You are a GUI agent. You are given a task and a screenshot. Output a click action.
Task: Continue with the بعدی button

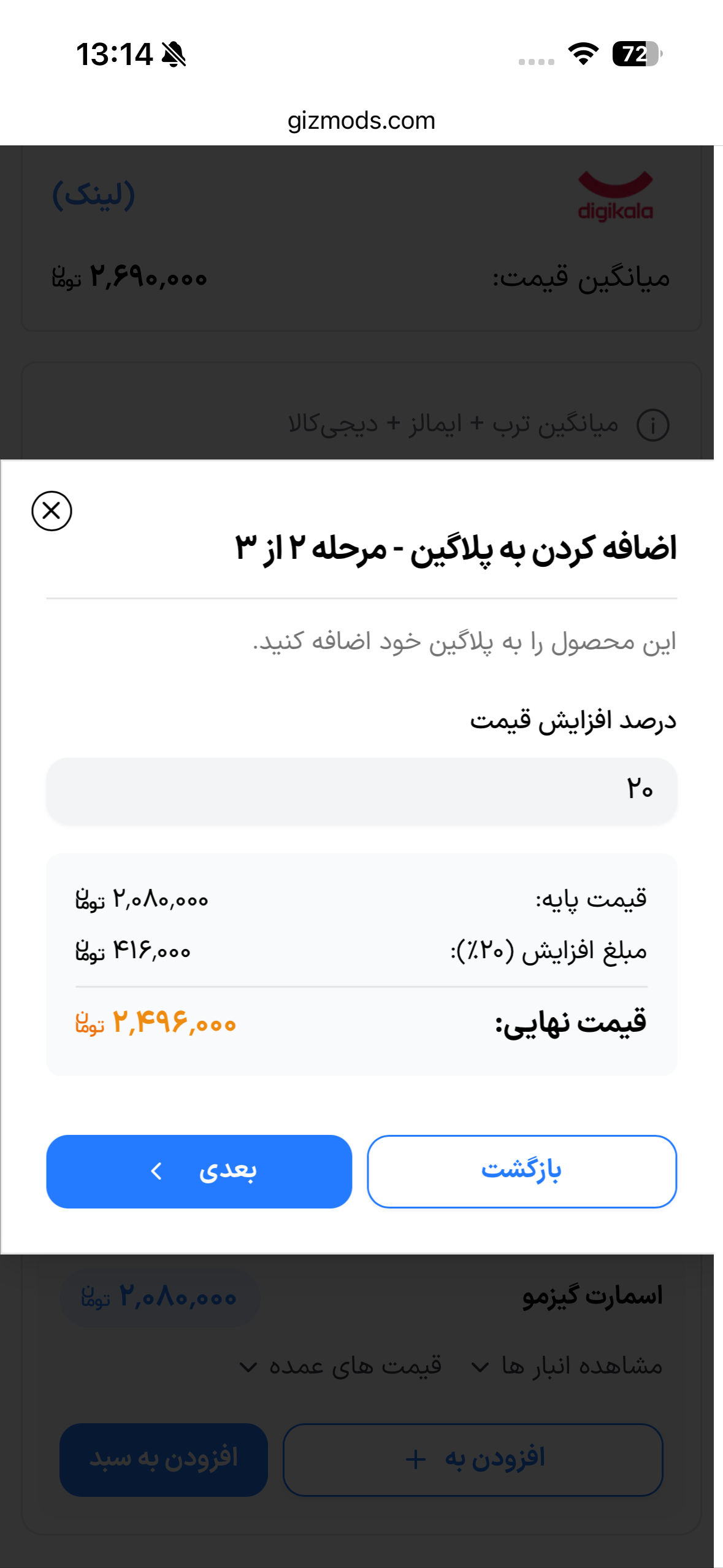tap(199, 1171)
